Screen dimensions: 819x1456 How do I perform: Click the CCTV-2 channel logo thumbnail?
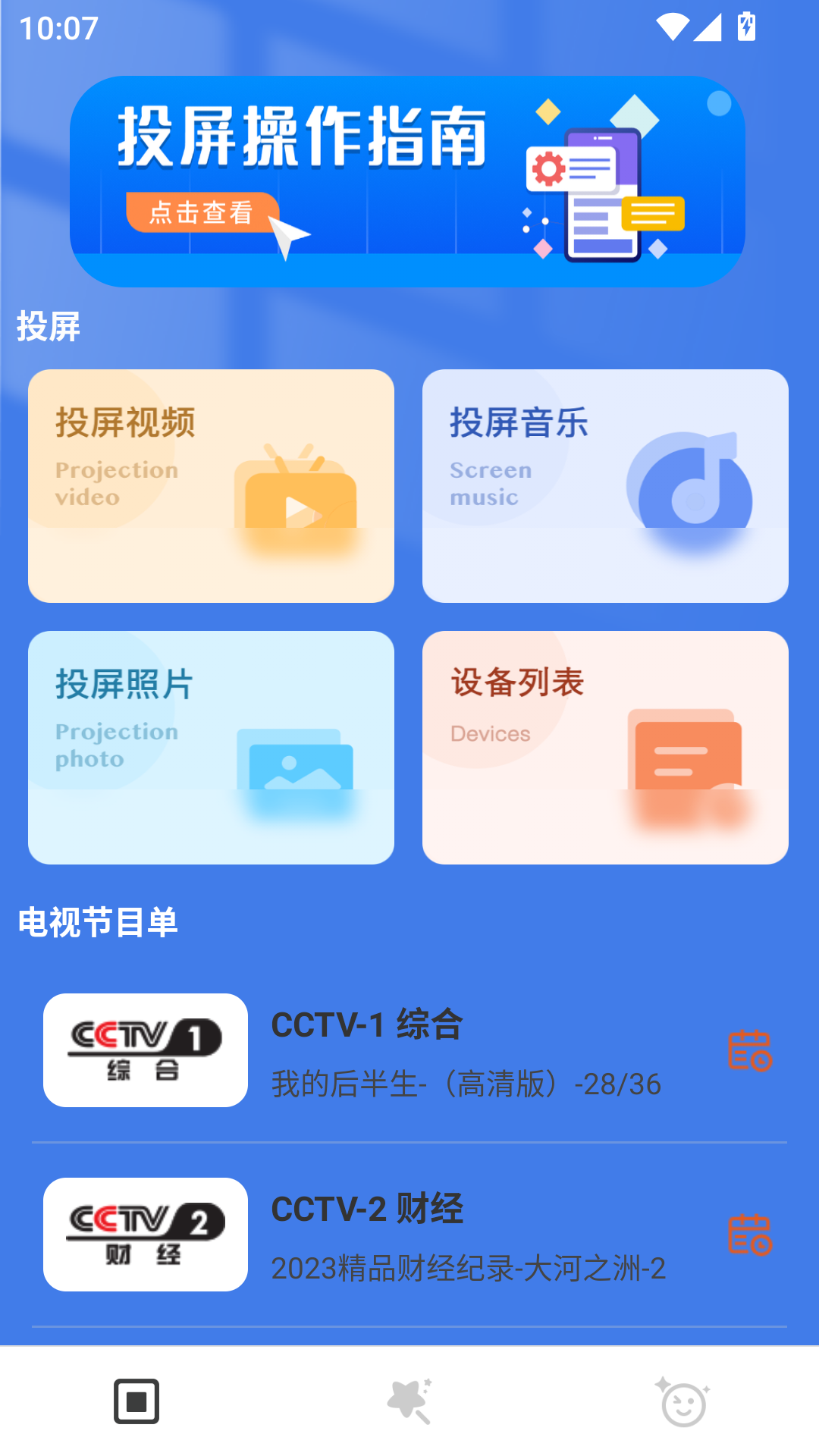[145, 1235]
